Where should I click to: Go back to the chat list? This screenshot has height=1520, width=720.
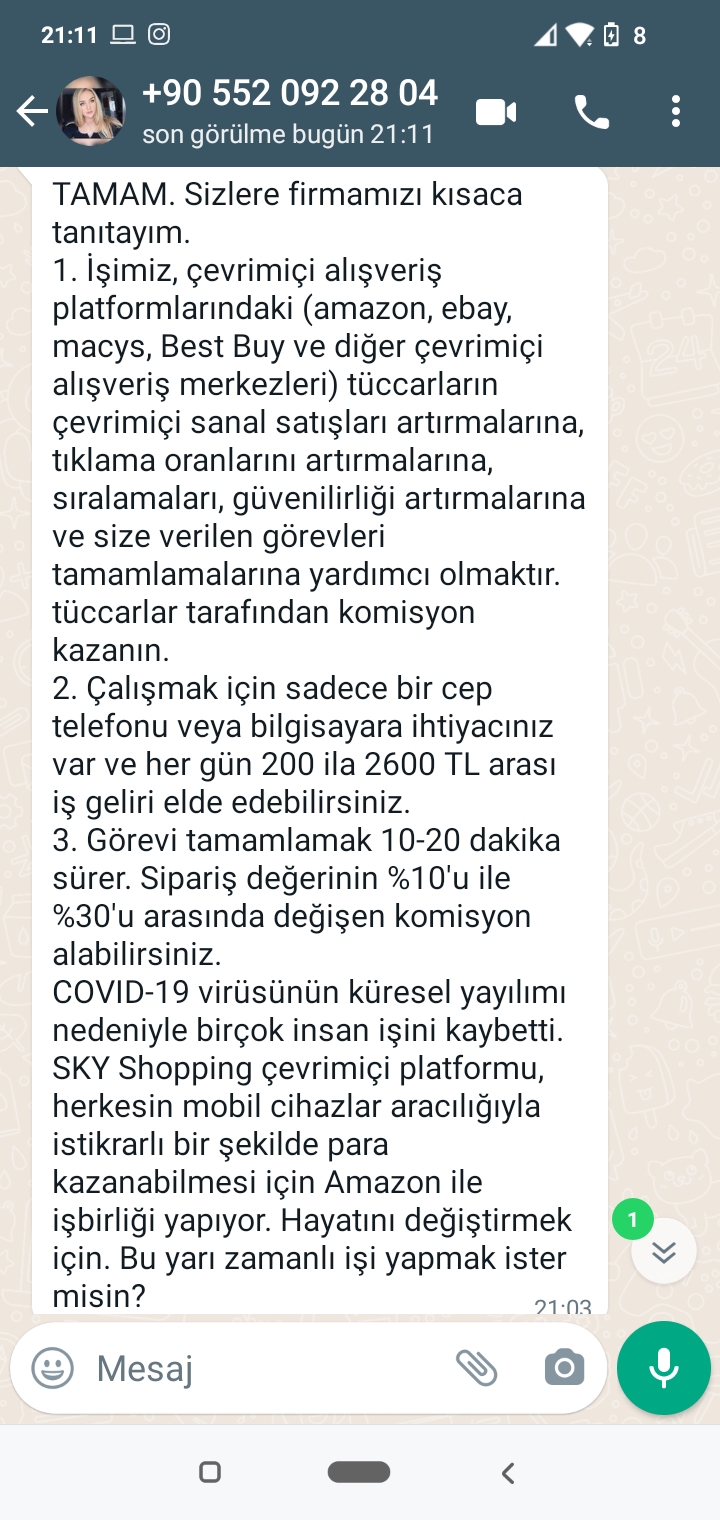[x=32, y=112]
